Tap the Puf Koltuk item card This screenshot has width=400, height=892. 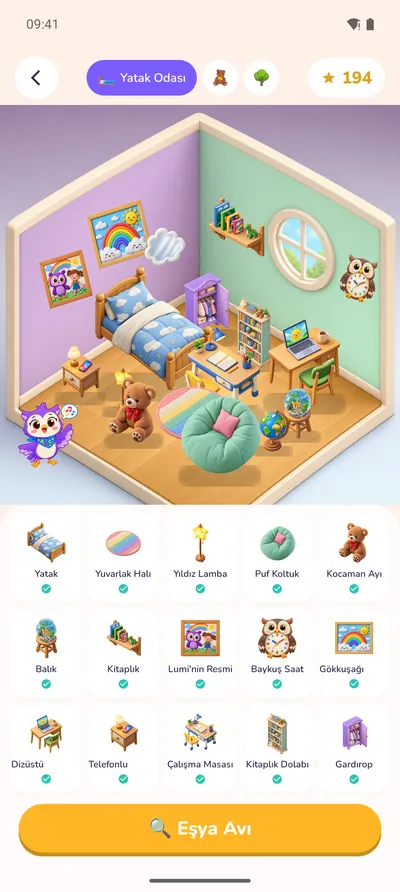pyautogui.click(x=277, y=558)
